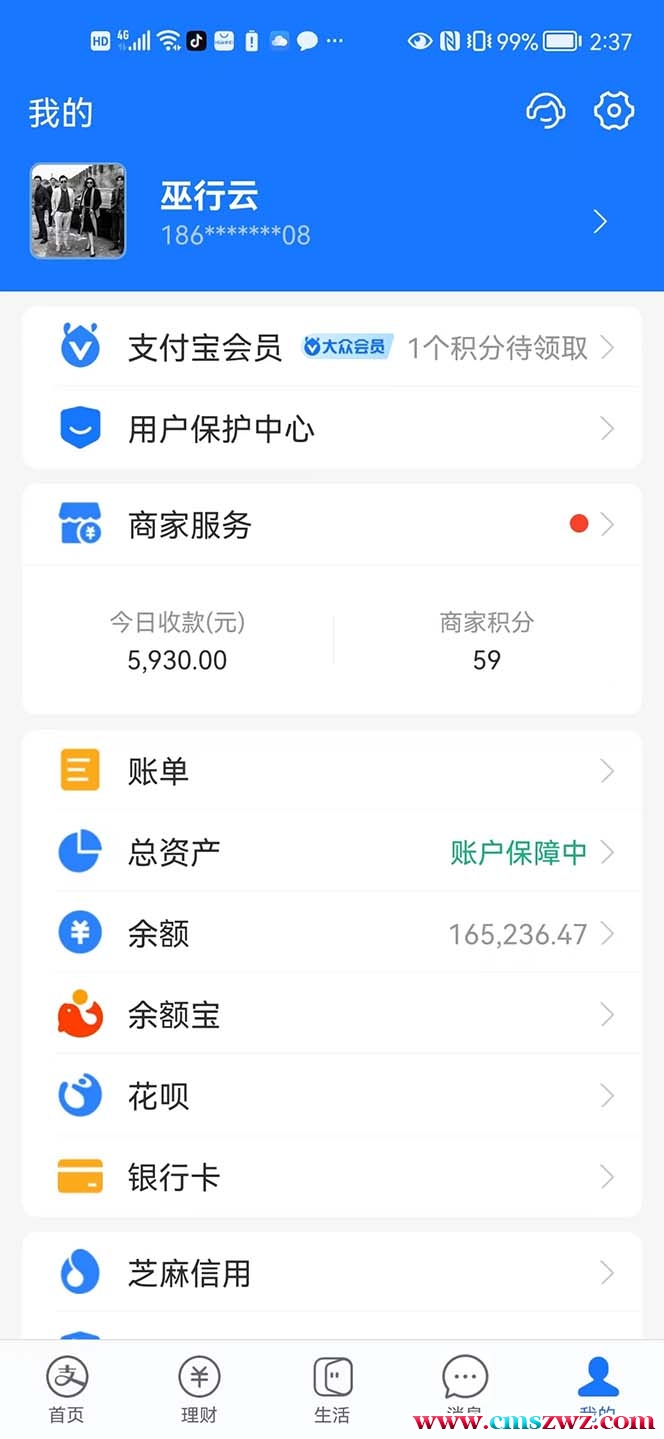Open 花呗
The height and width of the screenshot is (1439, 664).
pyautogui.click(x=332, y=1096)
